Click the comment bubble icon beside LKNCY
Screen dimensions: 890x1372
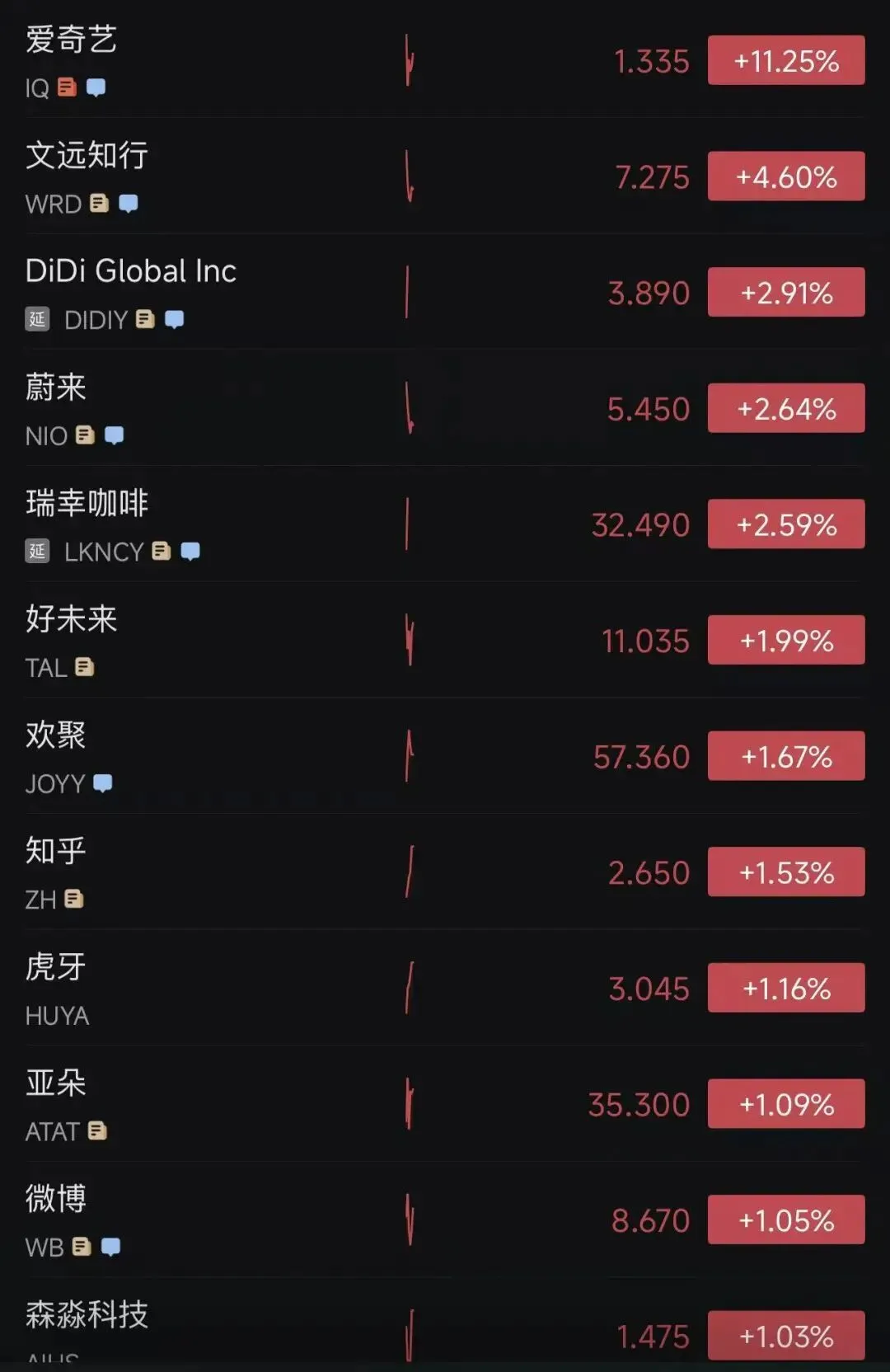click(x=190, y=552)
